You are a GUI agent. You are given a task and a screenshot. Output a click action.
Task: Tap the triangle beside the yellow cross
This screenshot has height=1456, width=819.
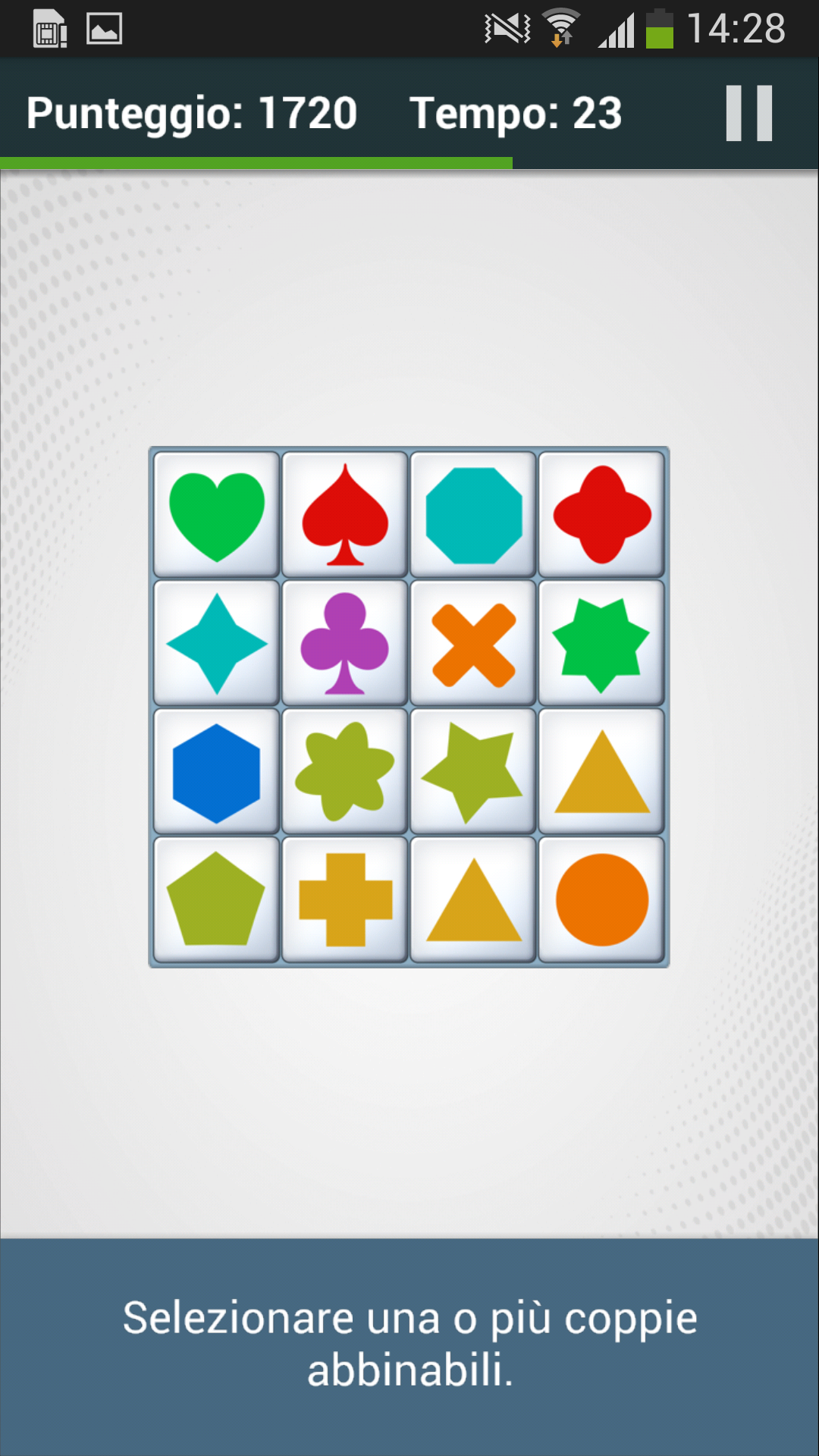pos(473,900)
